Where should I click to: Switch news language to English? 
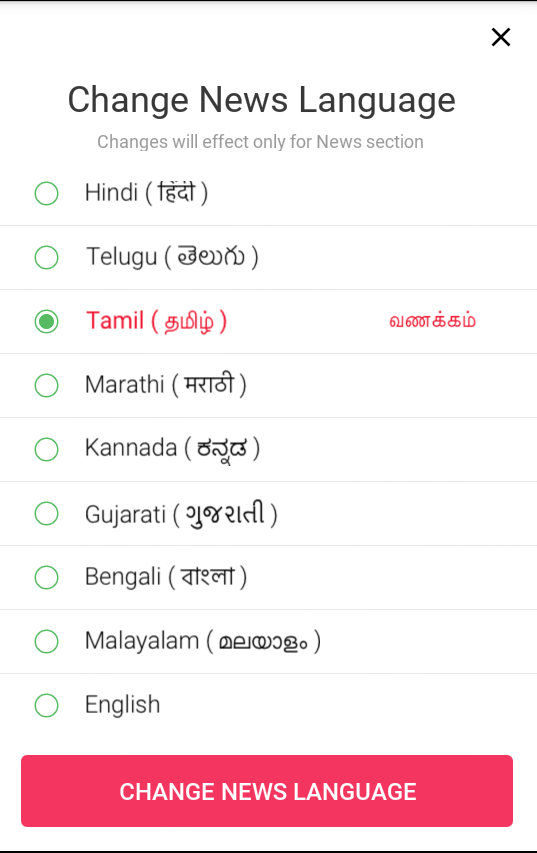pos(268,706)
